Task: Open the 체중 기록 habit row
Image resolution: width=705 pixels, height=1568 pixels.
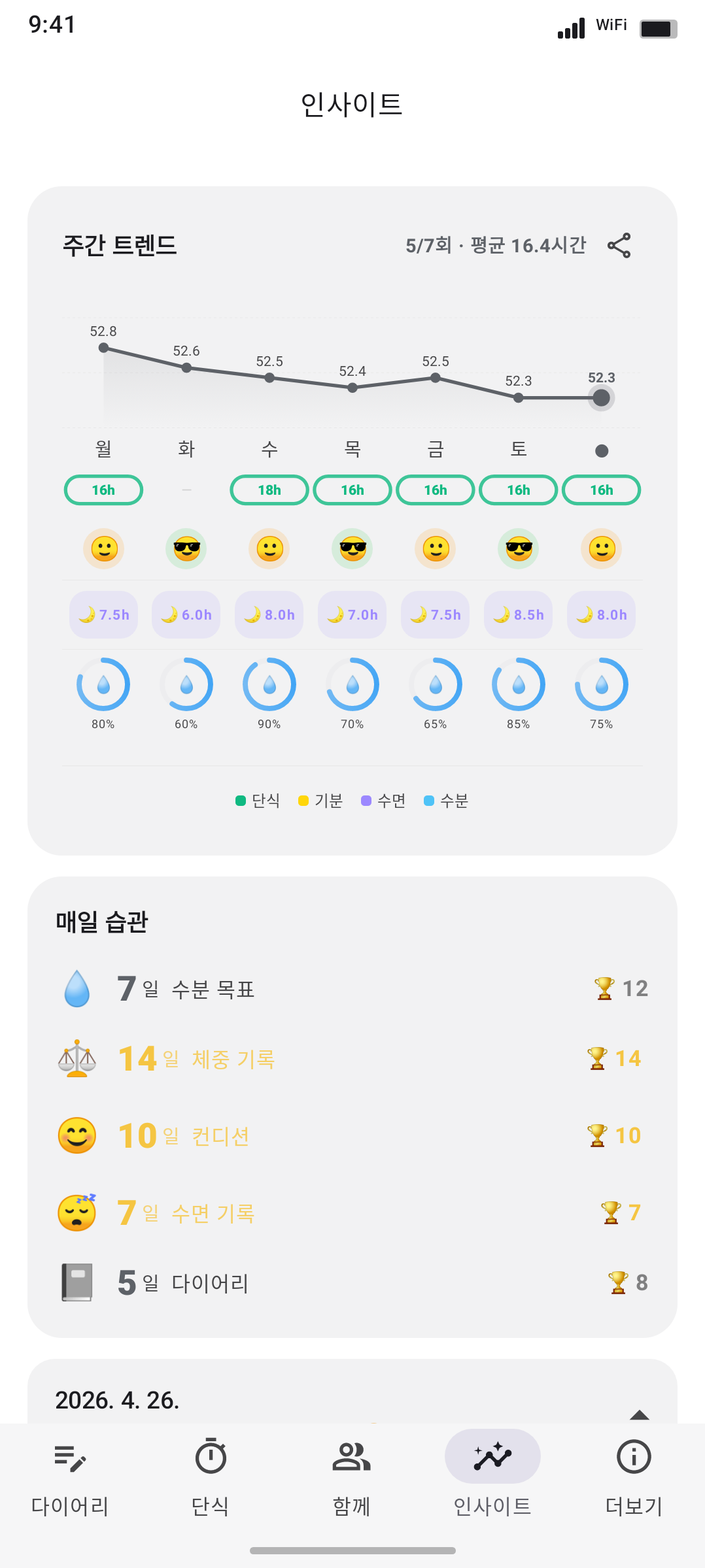Action: [352, 1058]
